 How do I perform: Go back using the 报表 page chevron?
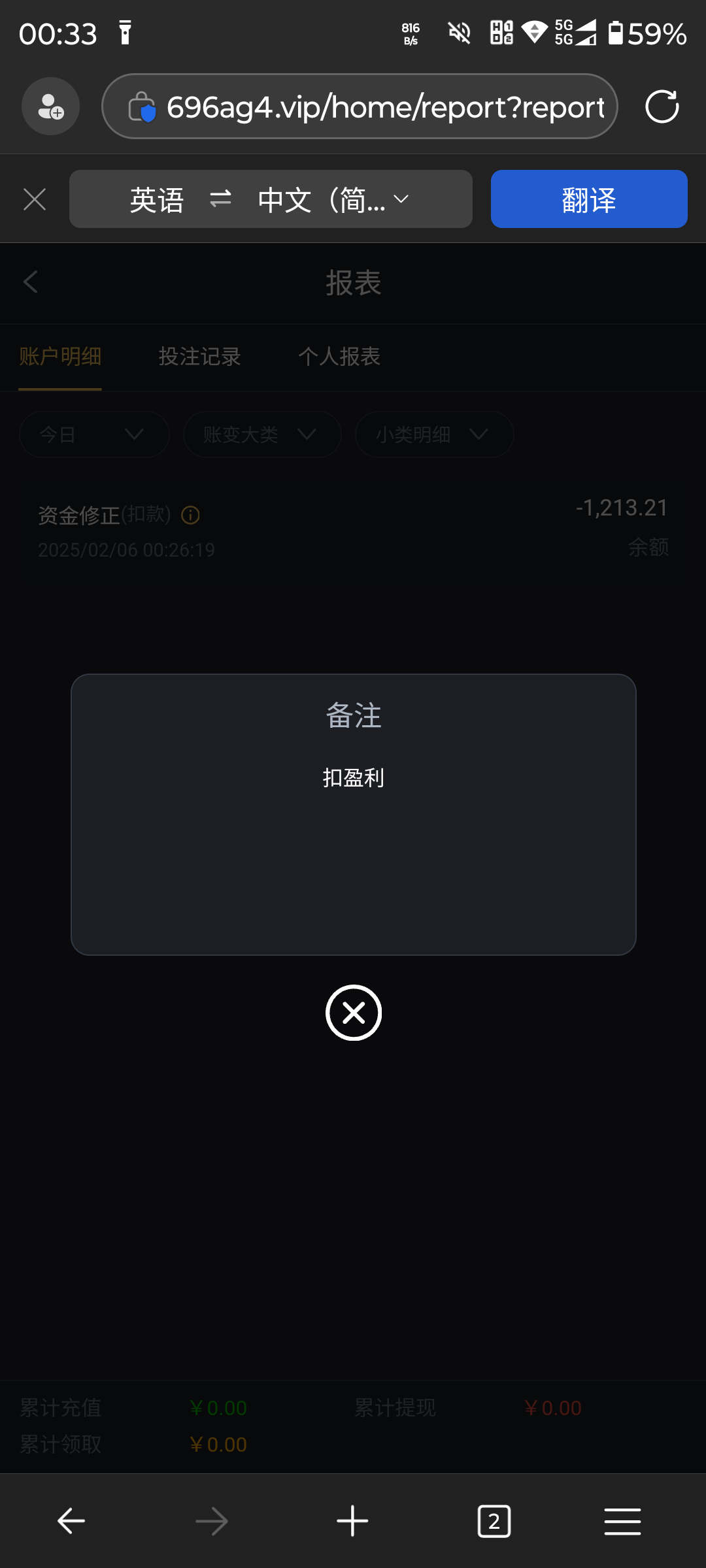click(x=30, y=282)
